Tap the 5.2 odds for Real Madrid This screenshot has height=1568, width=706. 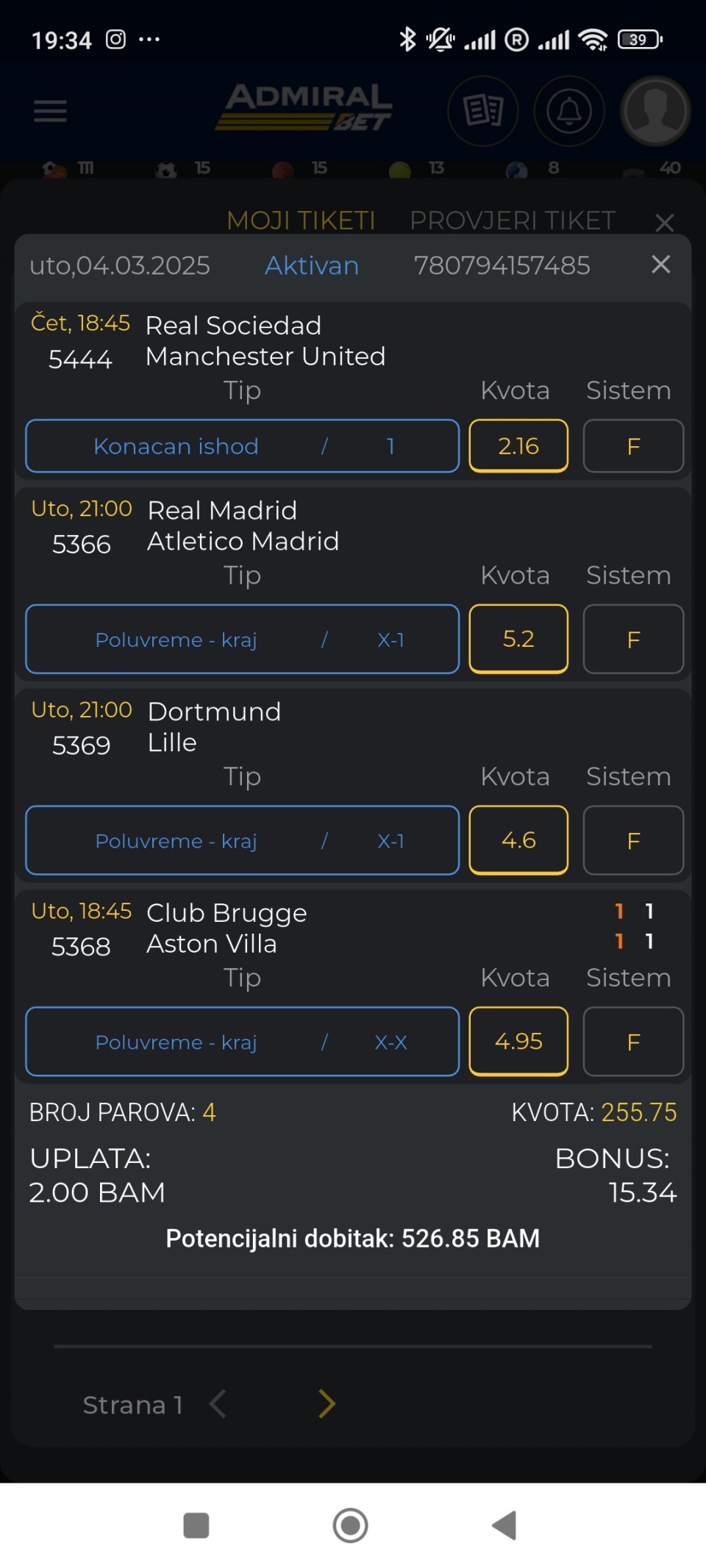coord(518,639)
